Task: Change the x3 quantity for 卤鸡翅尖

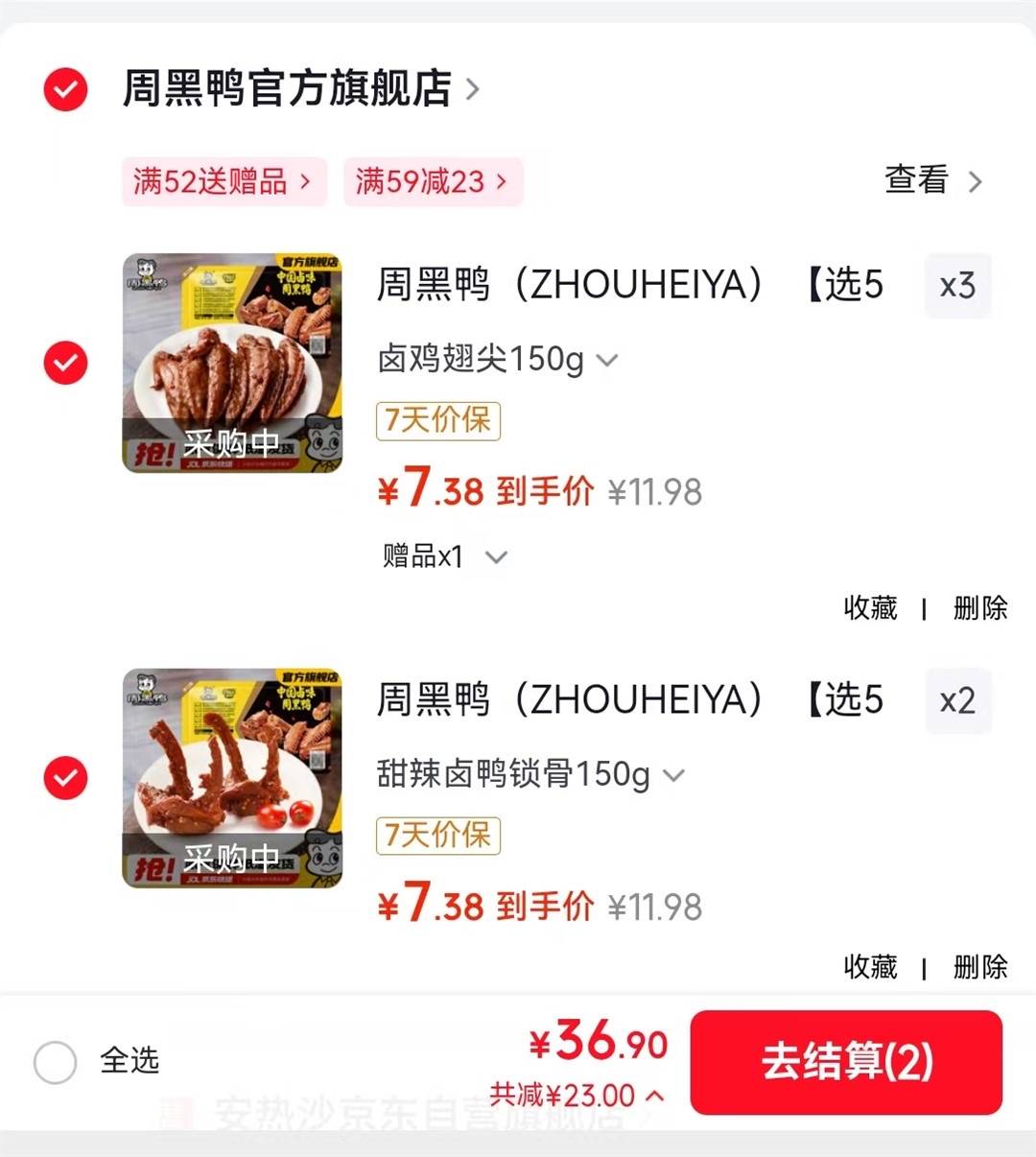Action: [956, 286]
